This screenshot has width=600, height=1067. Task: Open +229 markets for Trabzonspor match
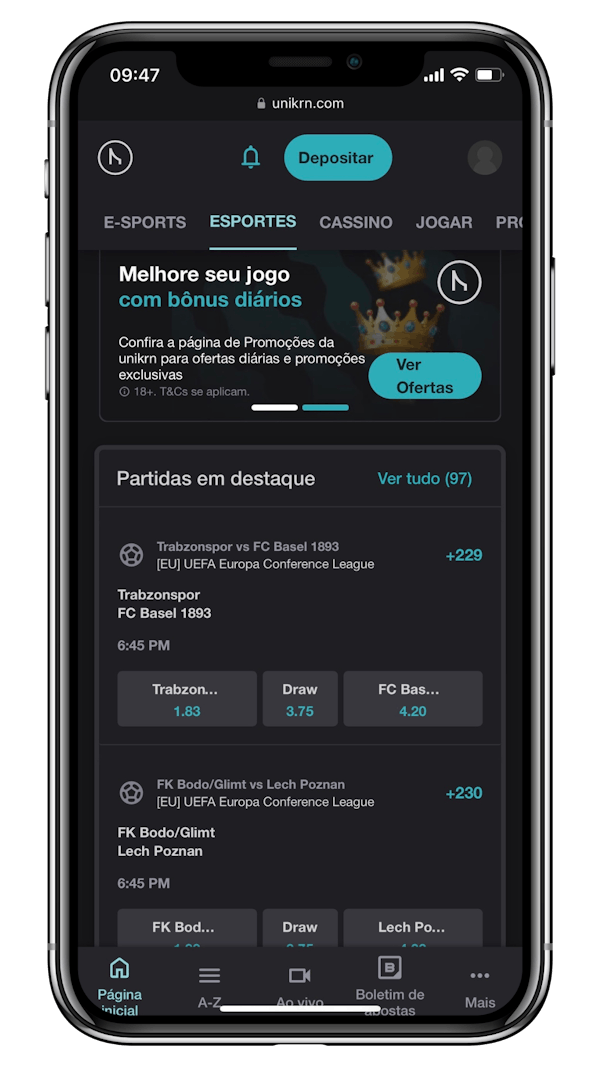pyautogui.click(x=464, y=555)
